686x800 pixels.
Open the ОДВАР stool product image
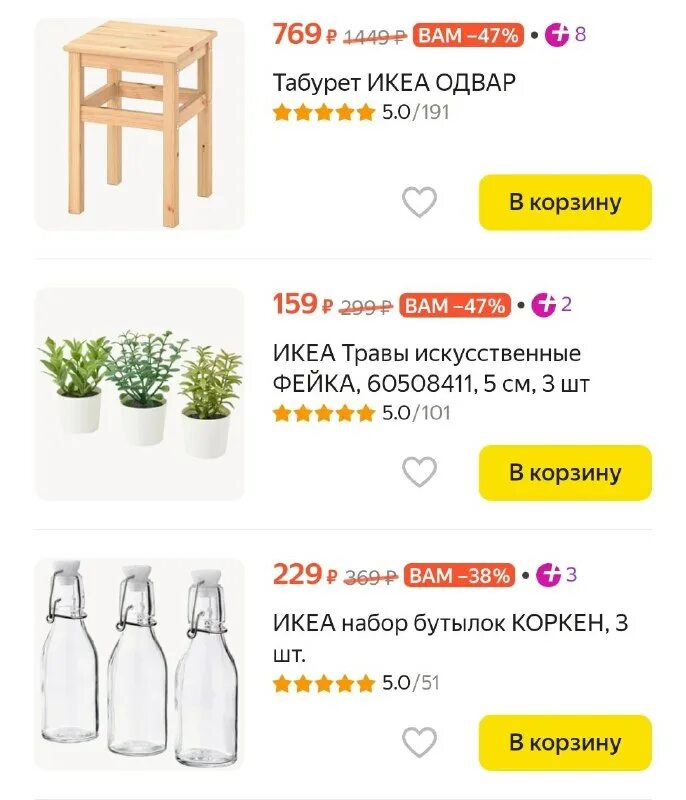tap(140, 124)
